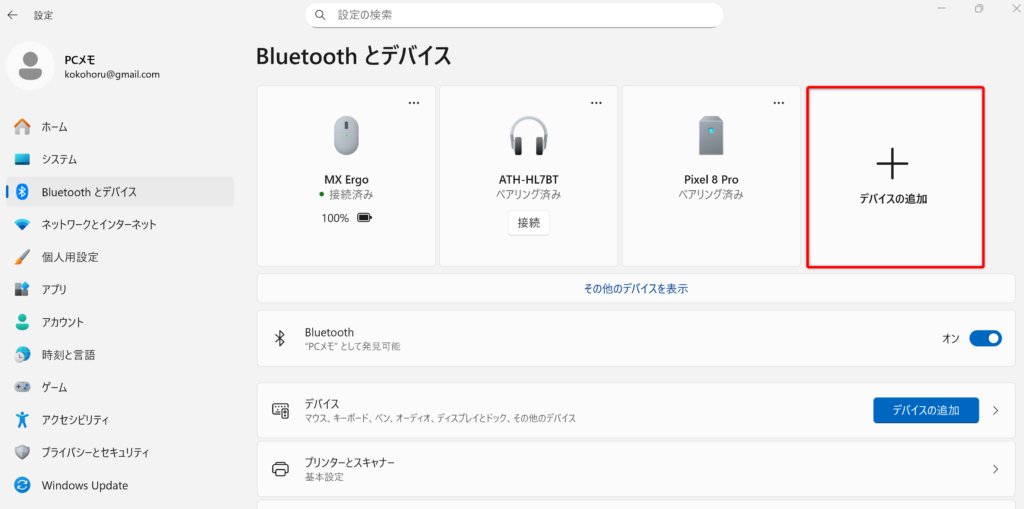
Task: Open 時刻と言語 settings
Action: (x=68, y=354)
